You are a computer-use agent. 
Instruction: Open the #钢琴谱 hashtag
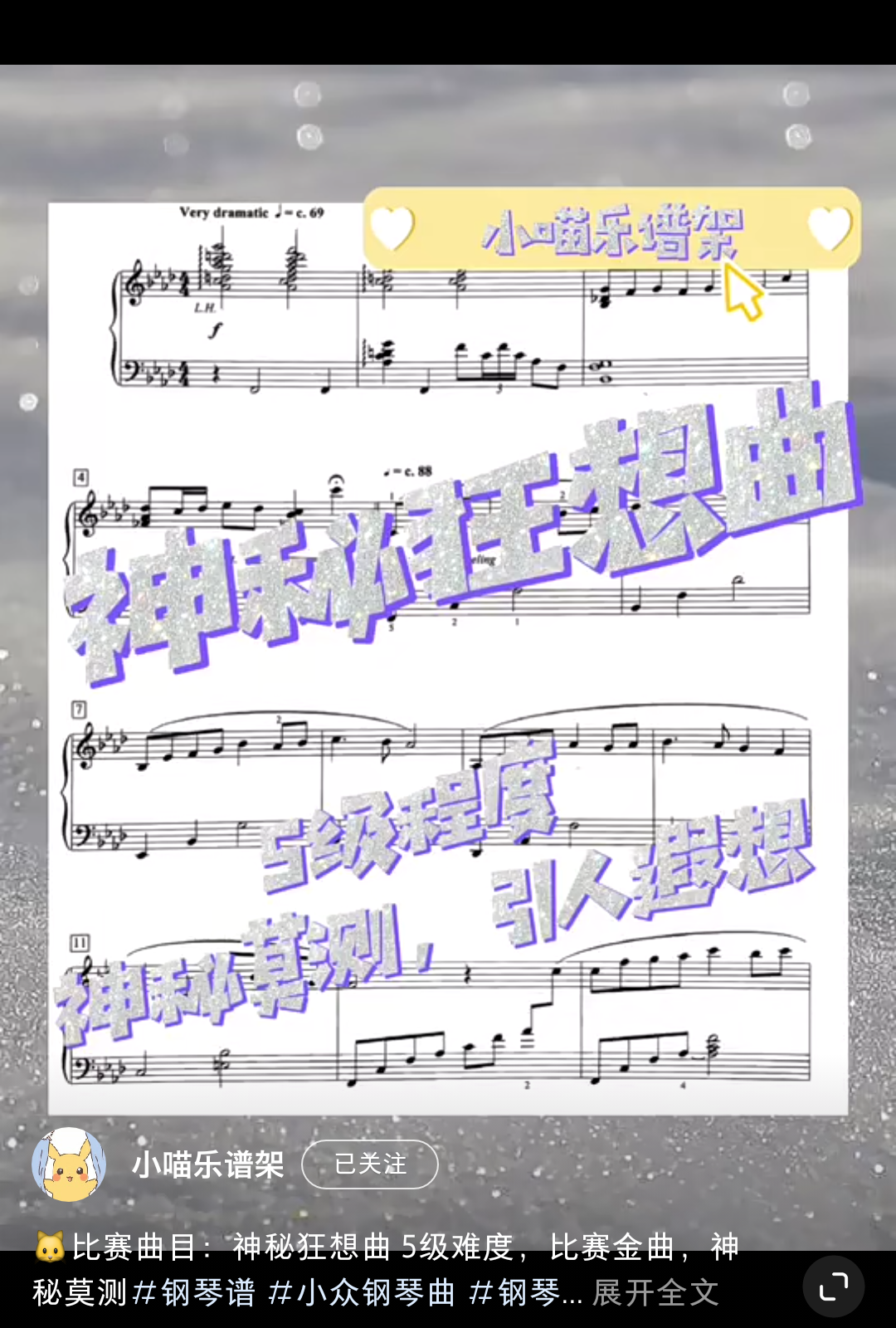pyautogui.click(x=194, y=1292)
